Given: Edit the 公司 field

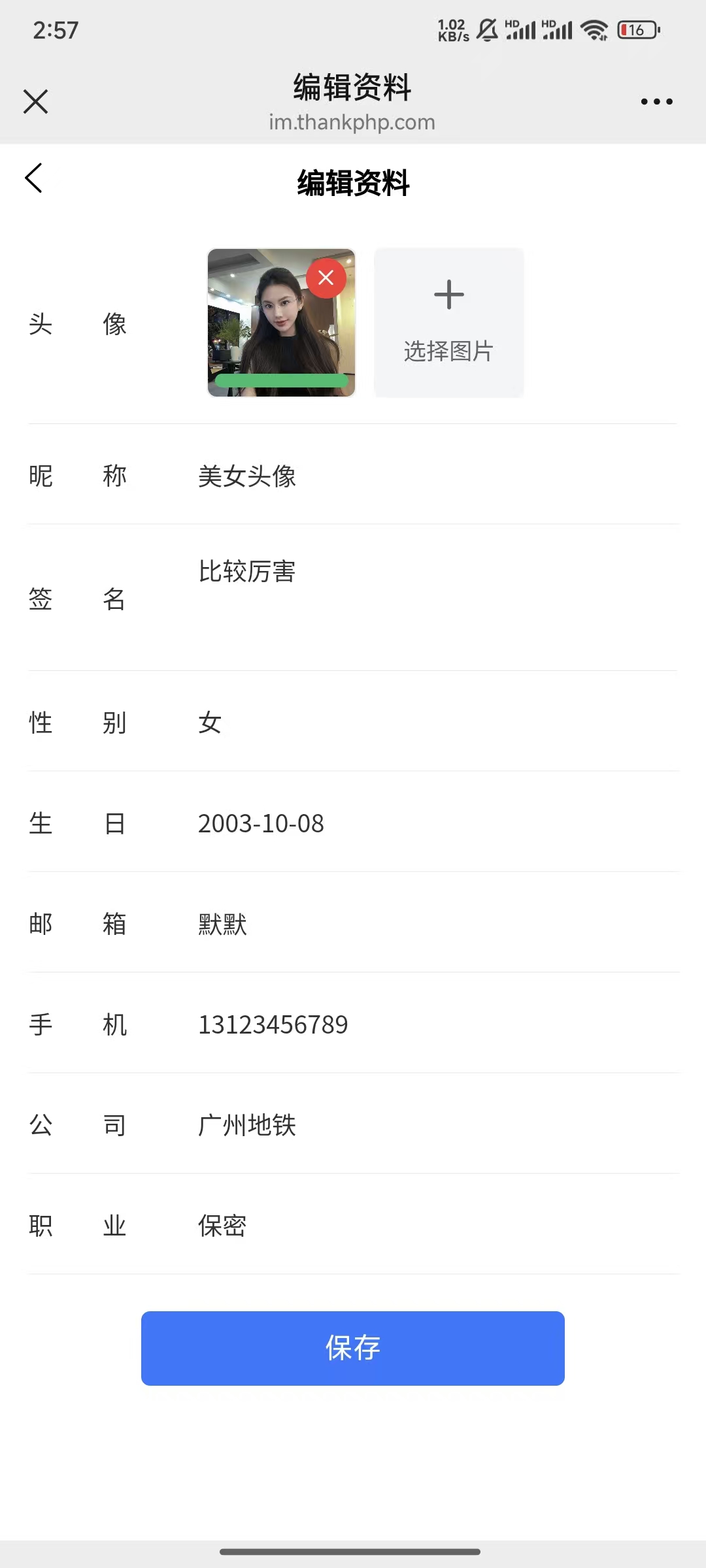Looking at the screenshot, I should point(431,1125).
